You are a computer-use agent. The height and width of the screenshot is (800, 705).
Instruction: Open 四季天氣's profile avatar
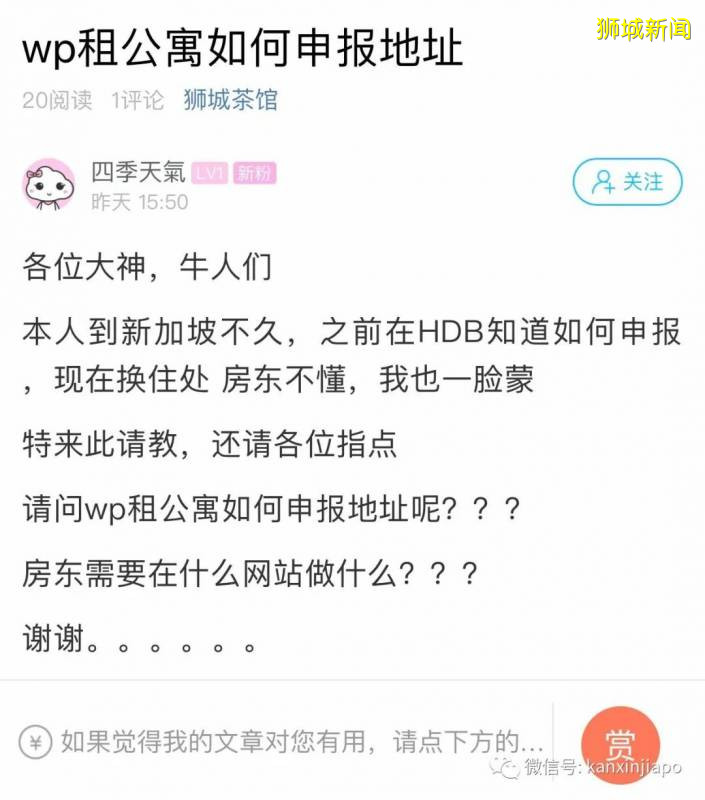click(x=49, y=184)
